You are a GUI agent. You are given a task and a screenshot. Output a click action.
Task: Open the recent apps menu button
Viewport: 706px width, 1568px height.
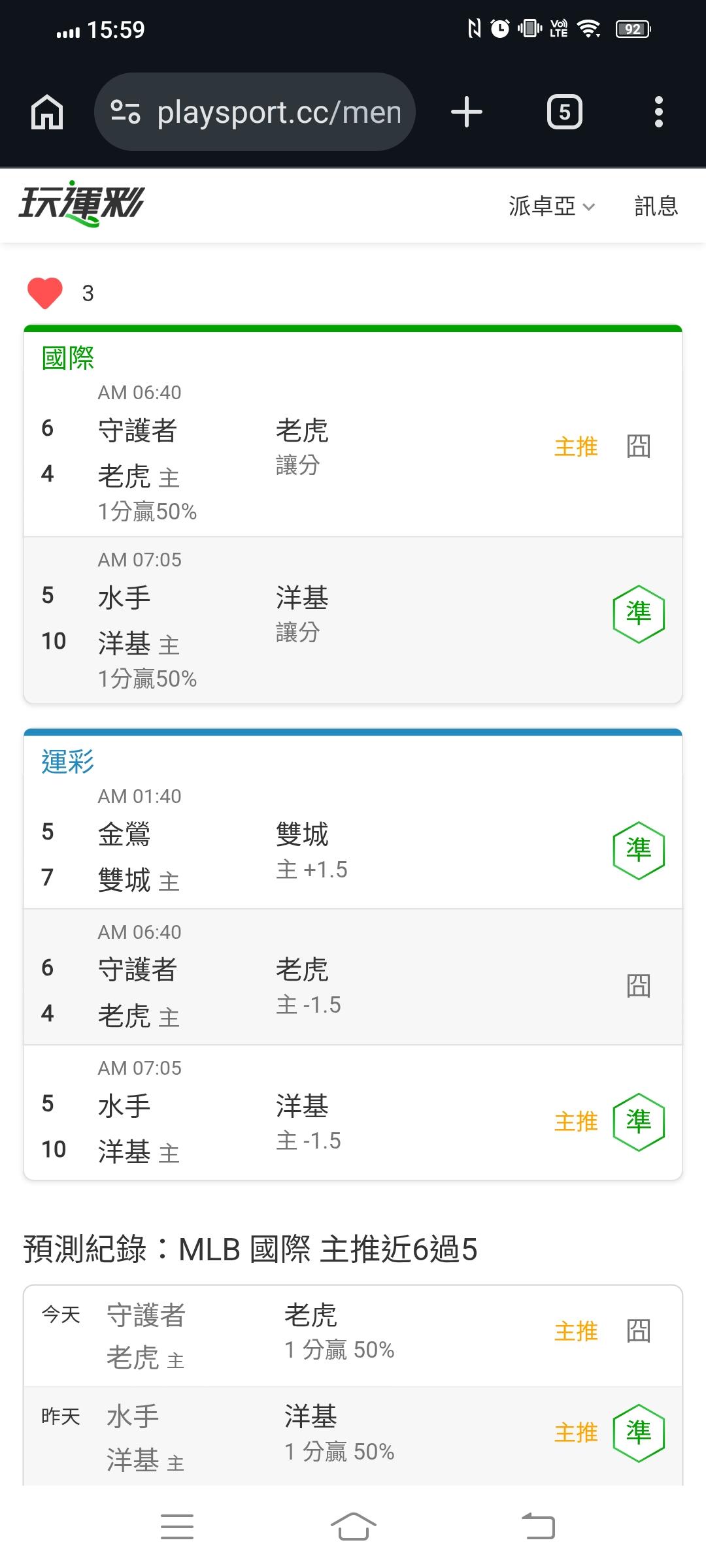177,1527
